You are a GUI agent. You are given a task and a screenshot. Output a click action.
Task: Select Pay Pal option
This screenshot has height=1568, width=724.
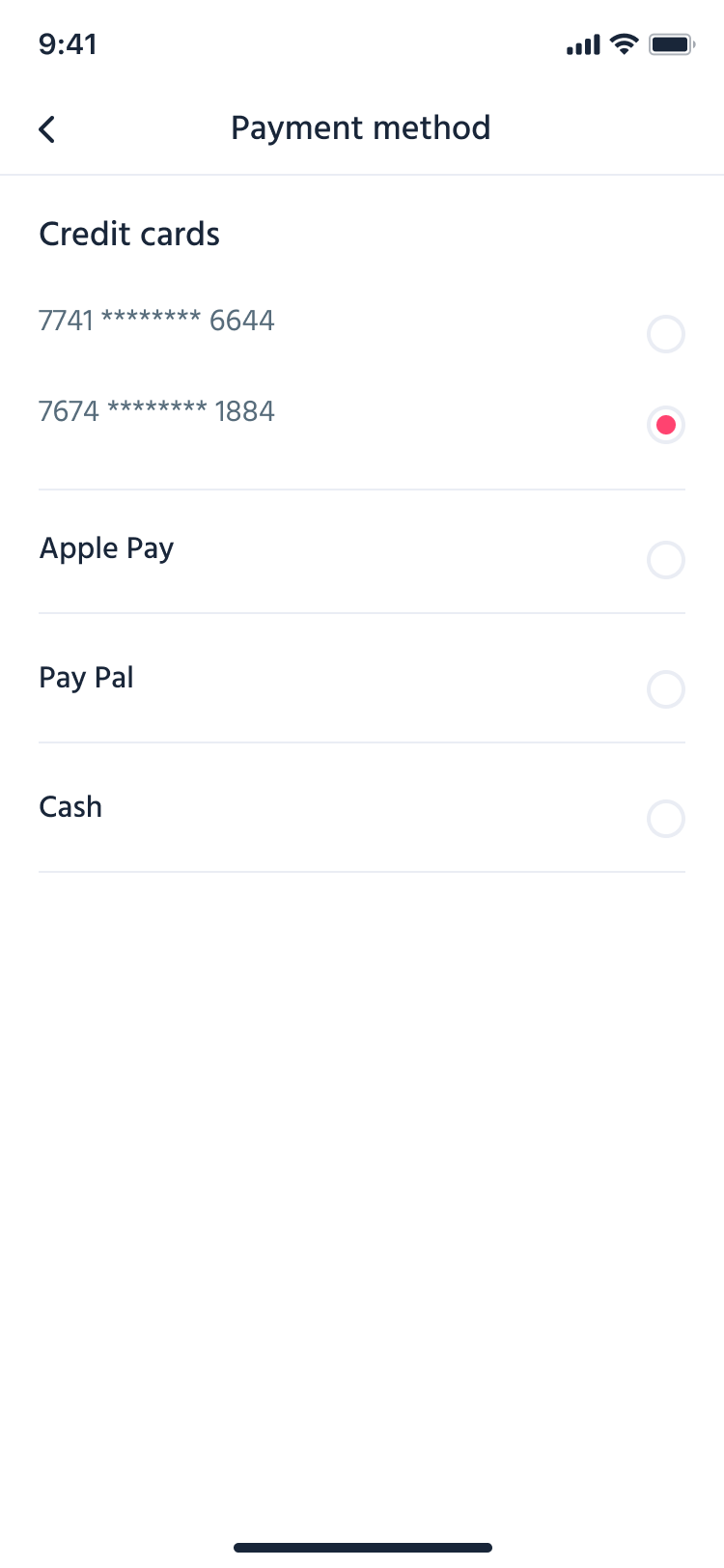[x=665, y=689]
